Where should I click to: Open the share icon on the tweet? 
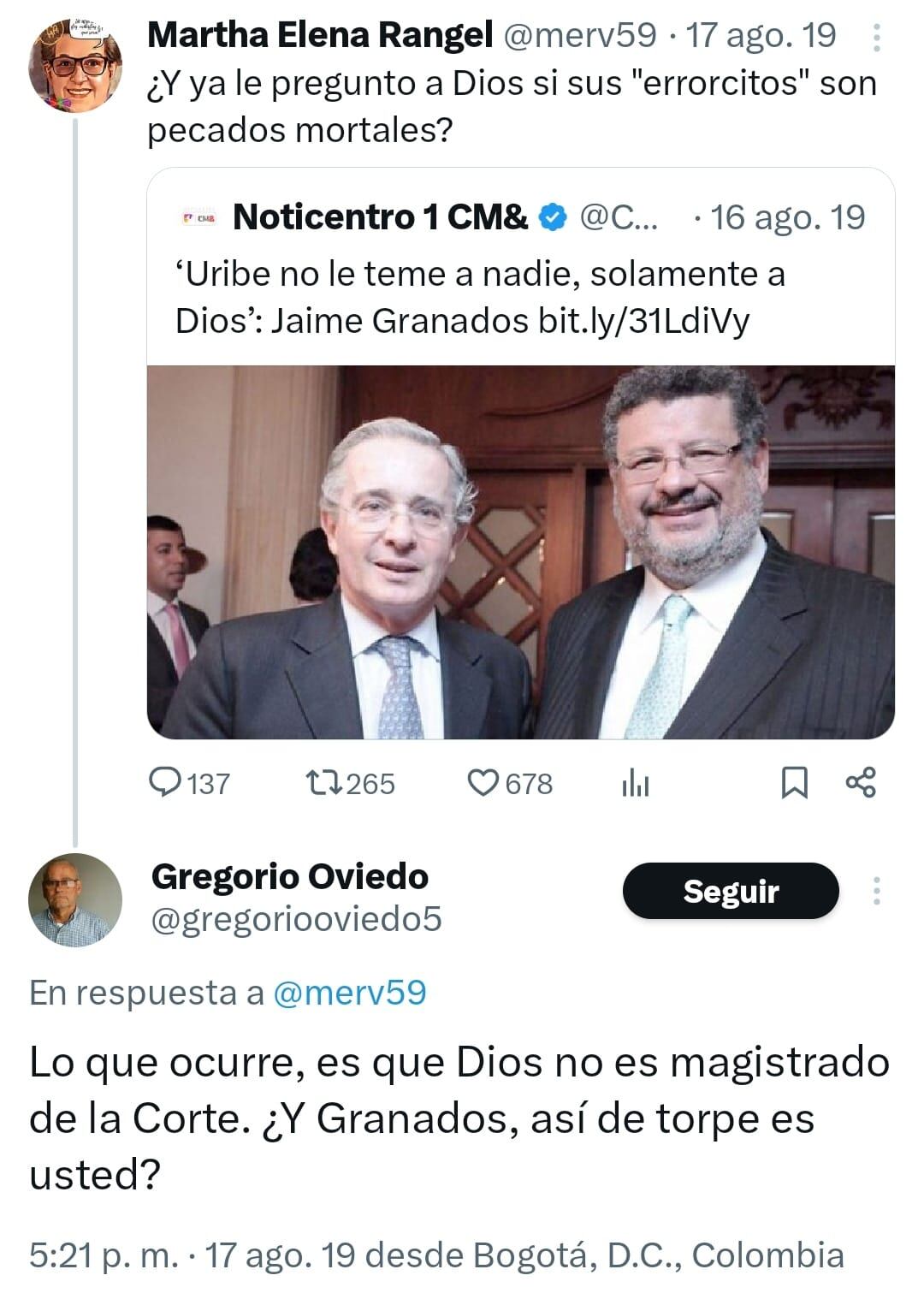[x=862, y=781]
